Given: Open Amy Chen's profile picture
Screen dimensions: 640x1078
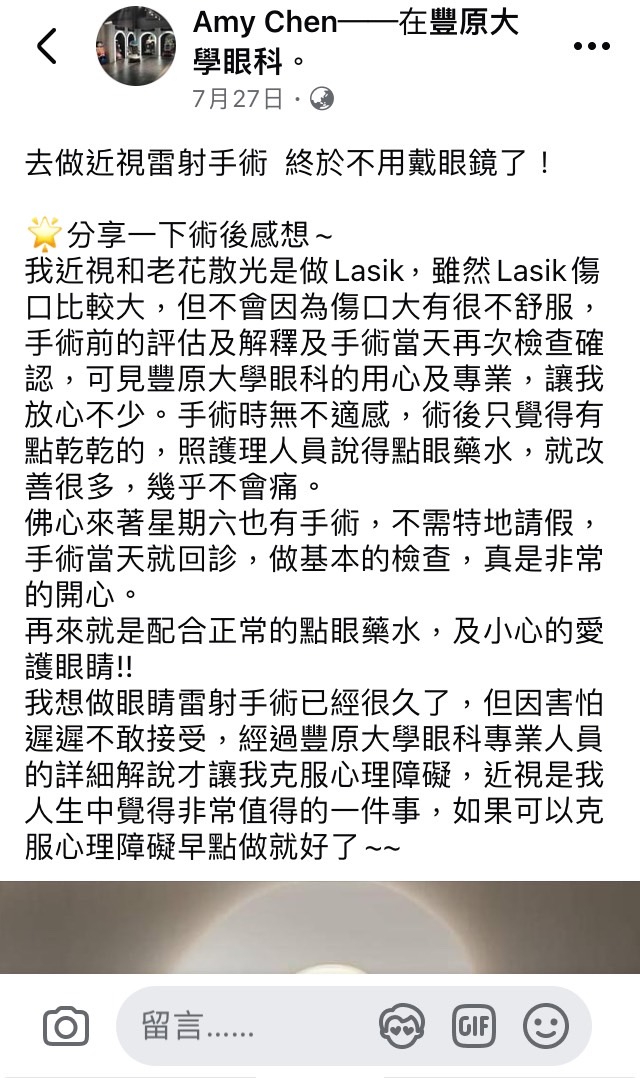Looking at the screenshot, I should 135,47.
